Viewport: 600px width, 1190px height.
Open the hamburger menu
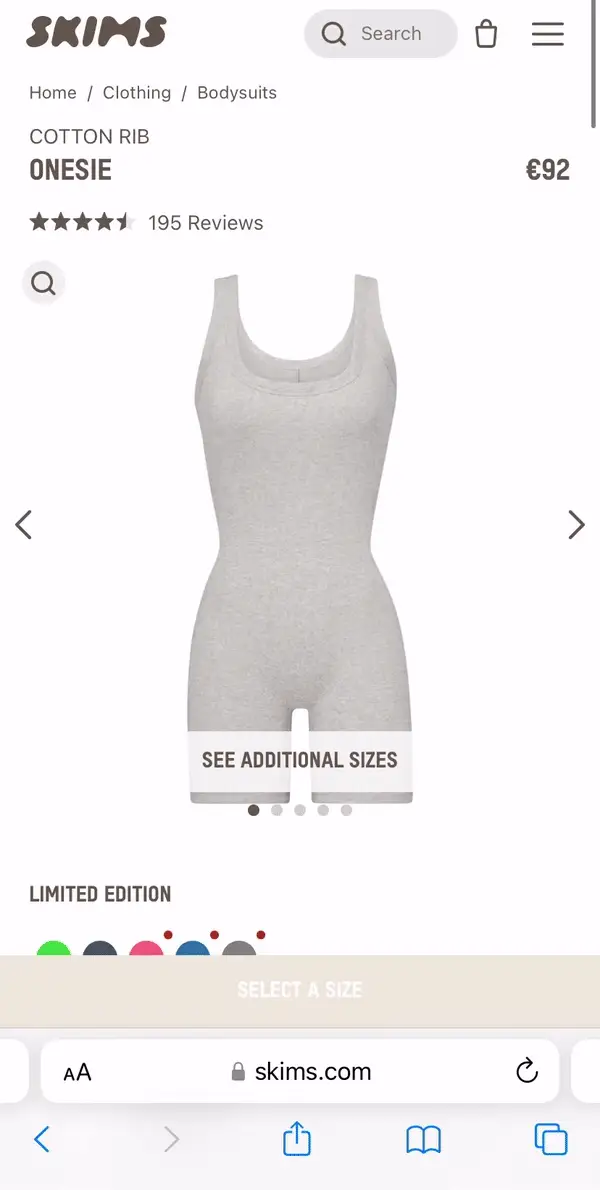(547, 34)
